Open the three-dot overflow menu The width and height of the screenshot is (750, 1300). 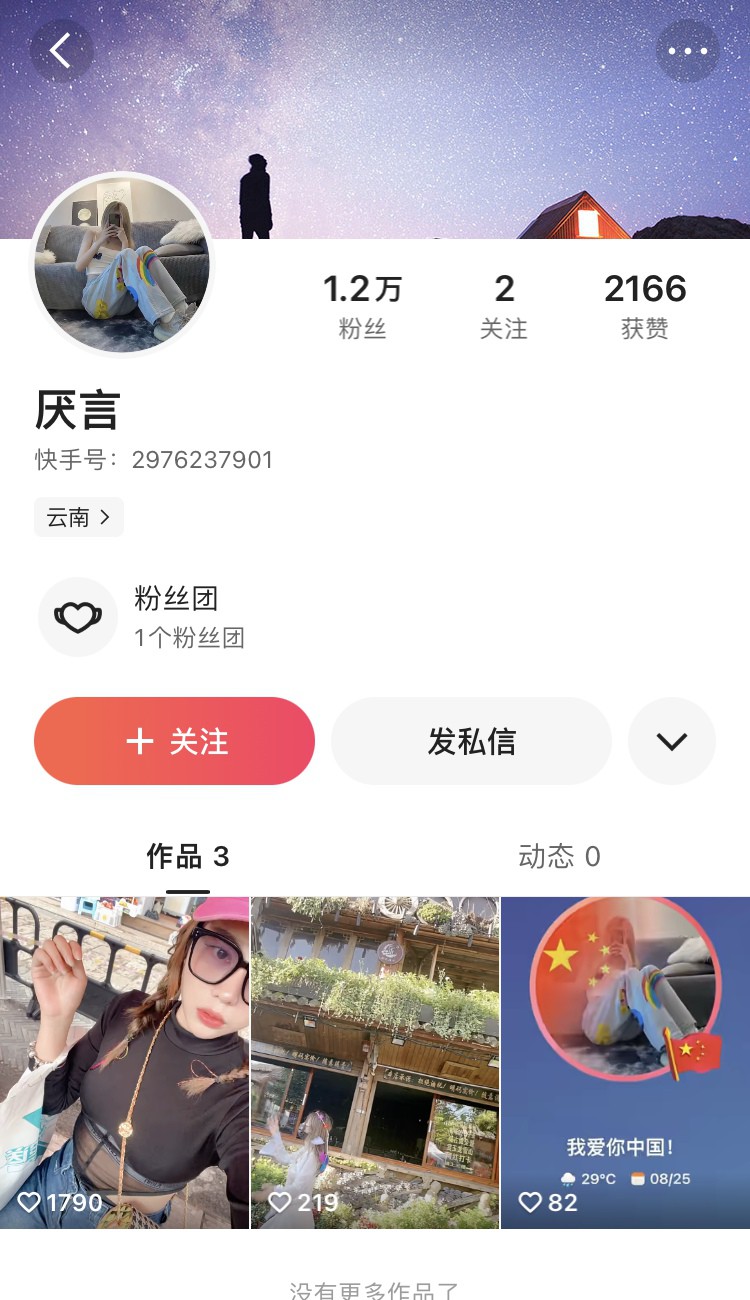pos(688,50)
